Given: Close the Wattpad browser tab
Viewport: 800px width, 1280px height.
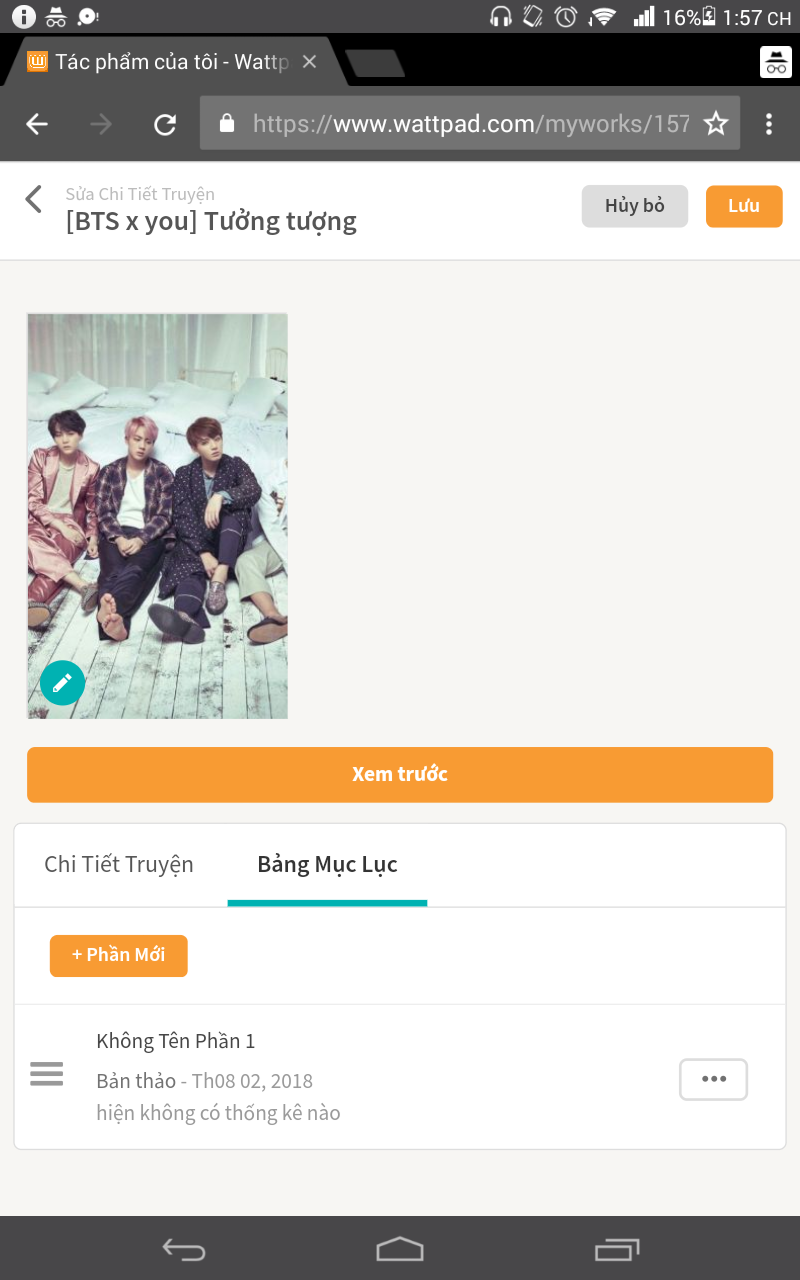Looking at the screenshot, I should [309, 62].
